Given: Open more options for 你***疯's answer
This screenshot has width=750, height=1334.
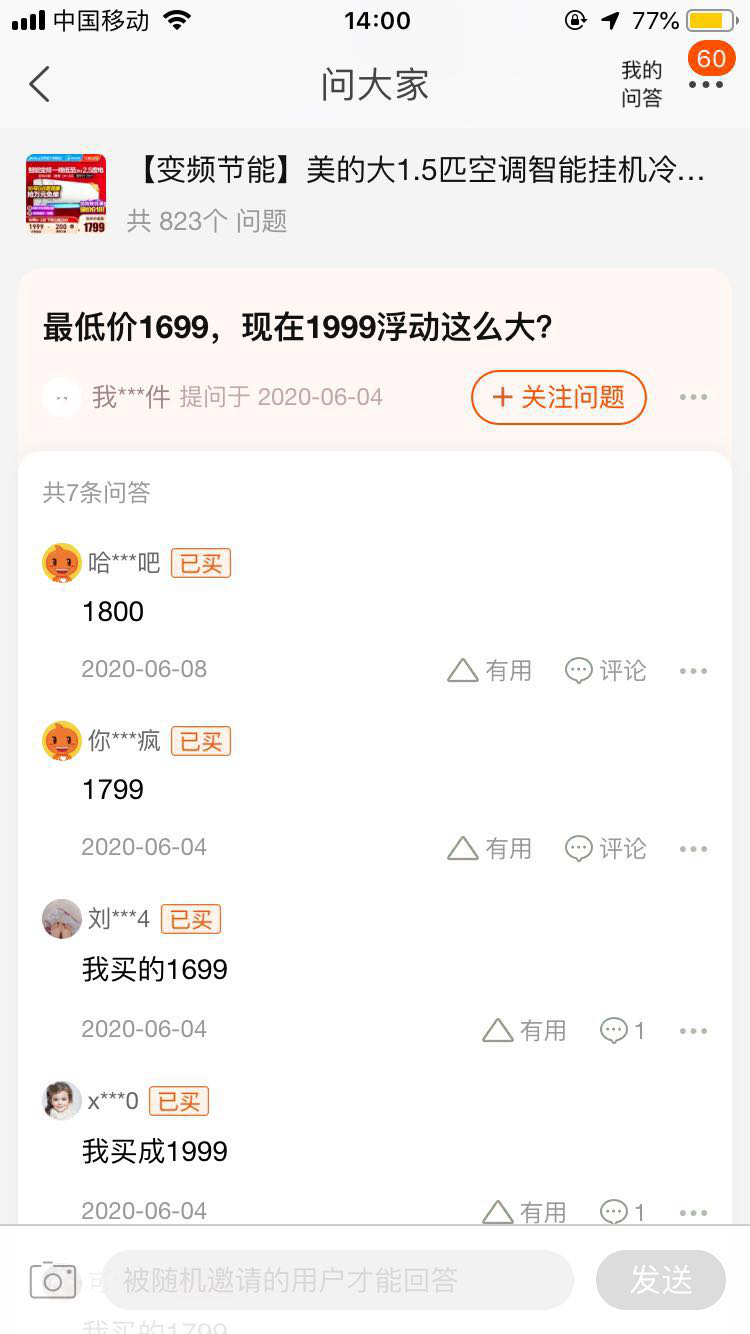Looking at the screenshot, I should (693, 848).
